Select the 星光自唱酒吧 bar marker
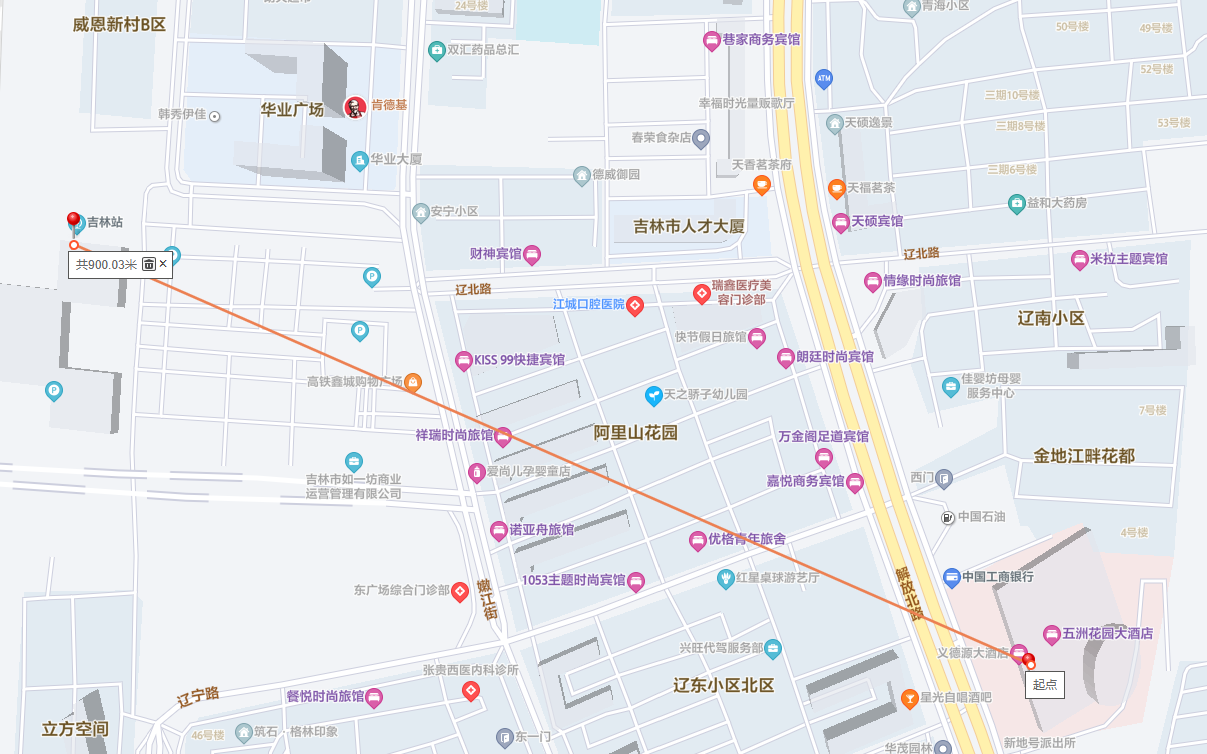 tap(910, 698)
